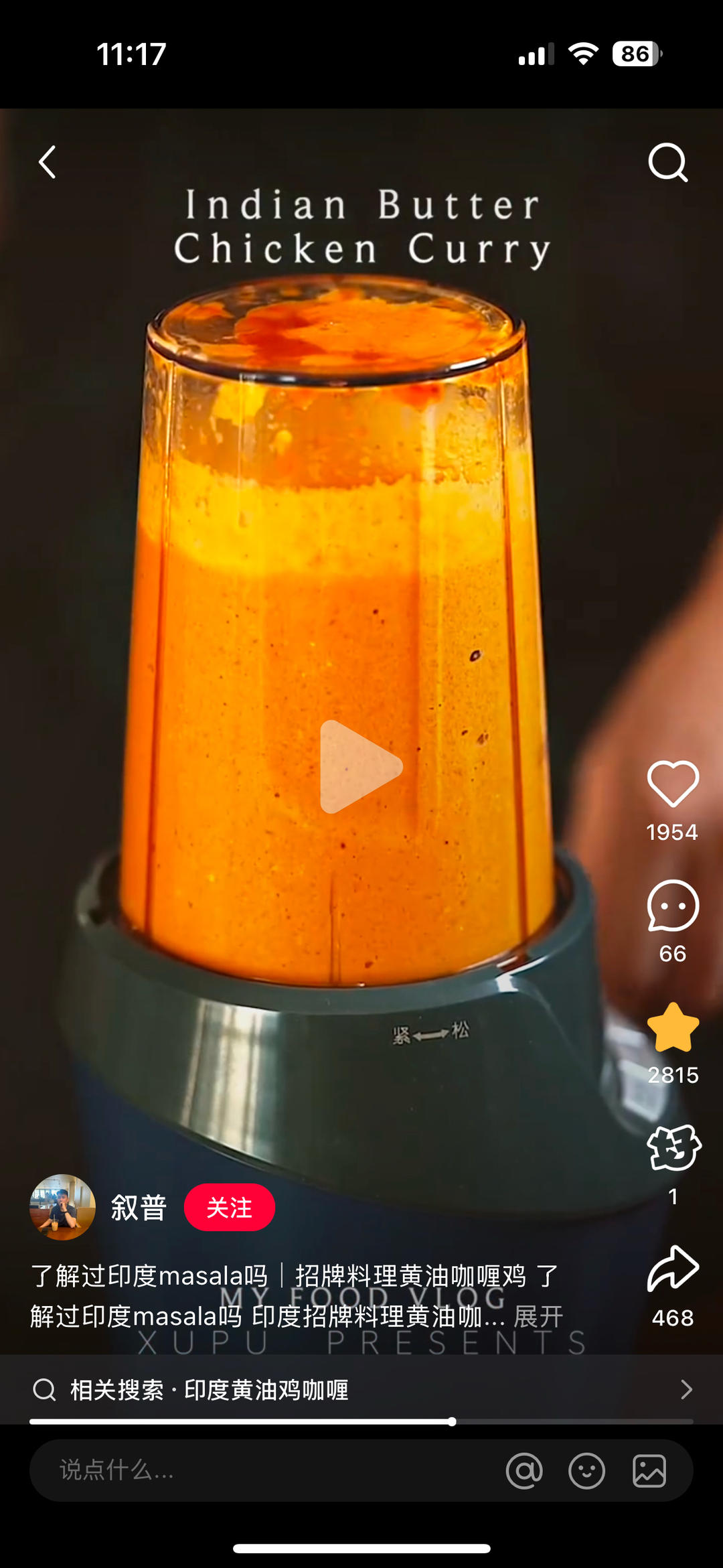Image resolution: width=723 pixels, height=1568 pixels.
Task: Open 叙普's profile avatar
Action: (62, 1207)
